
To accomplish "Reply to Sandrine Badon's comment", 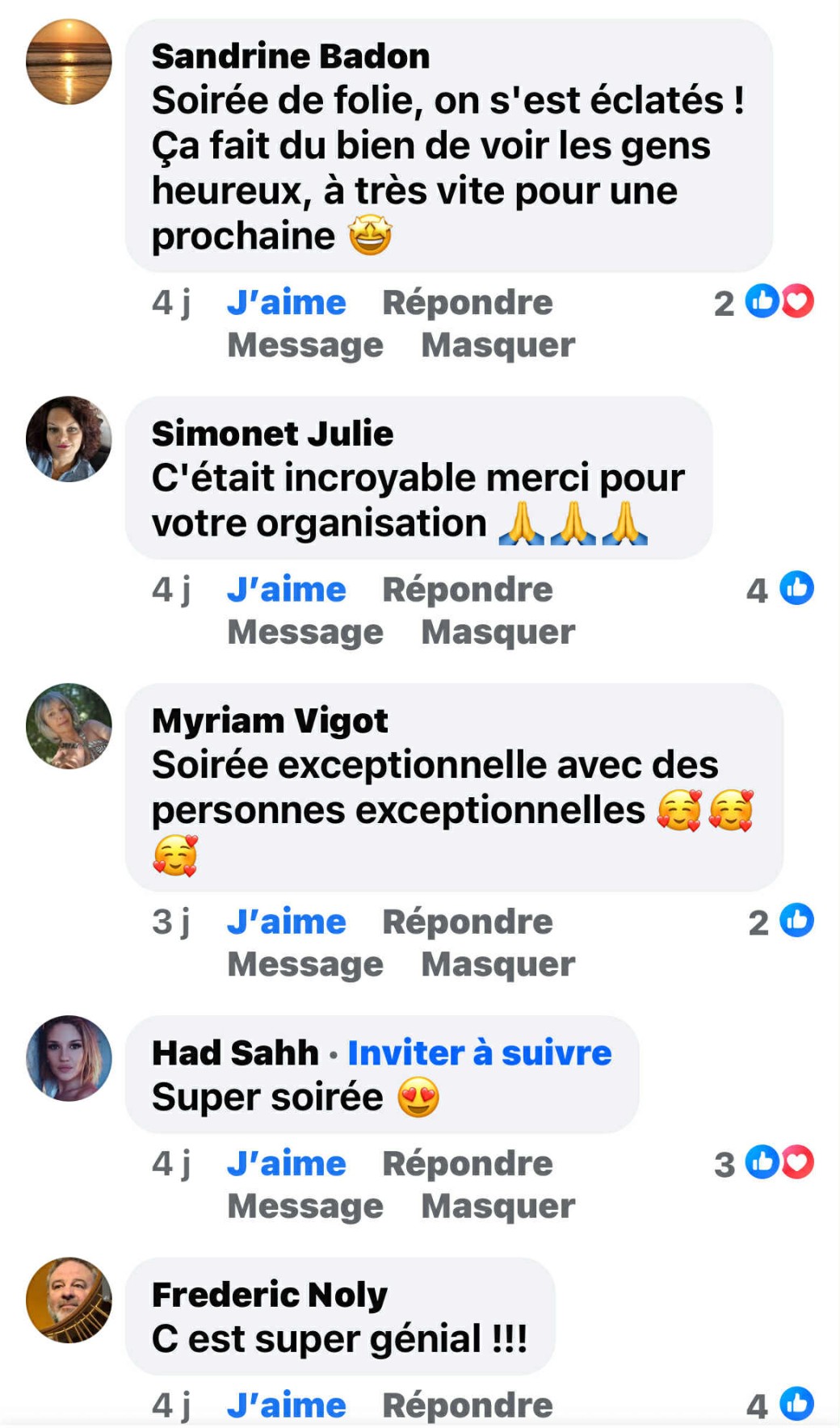I will (467, 303).
